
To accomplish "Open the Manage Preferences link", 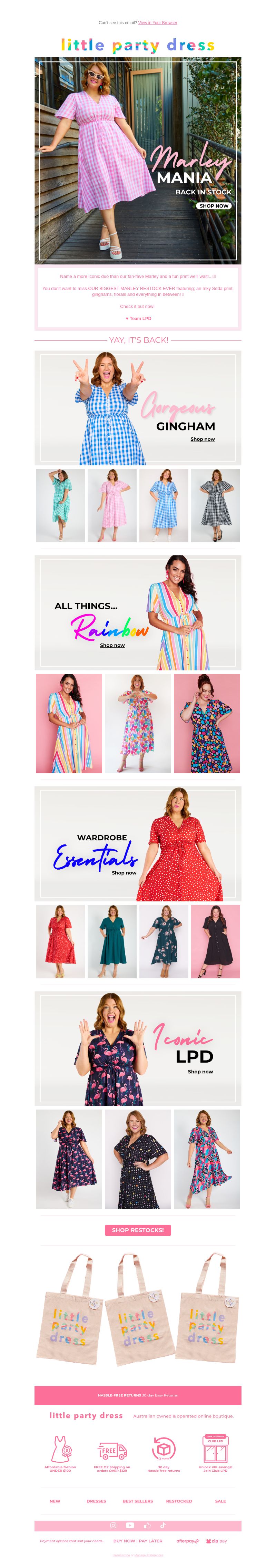I will point(149,1555).
